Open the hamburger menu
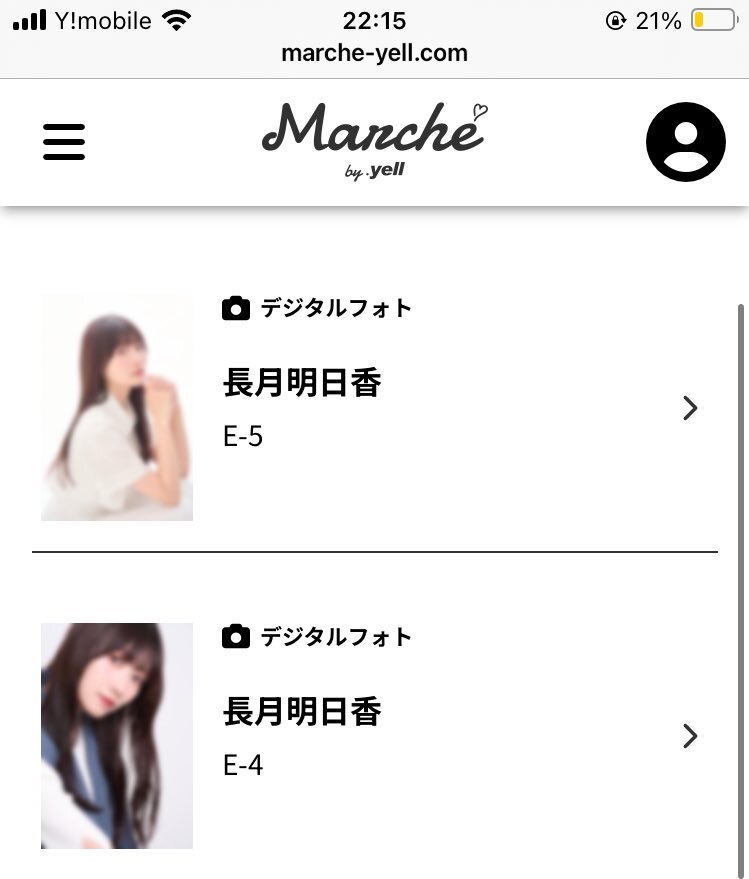The height and width of the screenshot is (879, 749). coord(64,142)
